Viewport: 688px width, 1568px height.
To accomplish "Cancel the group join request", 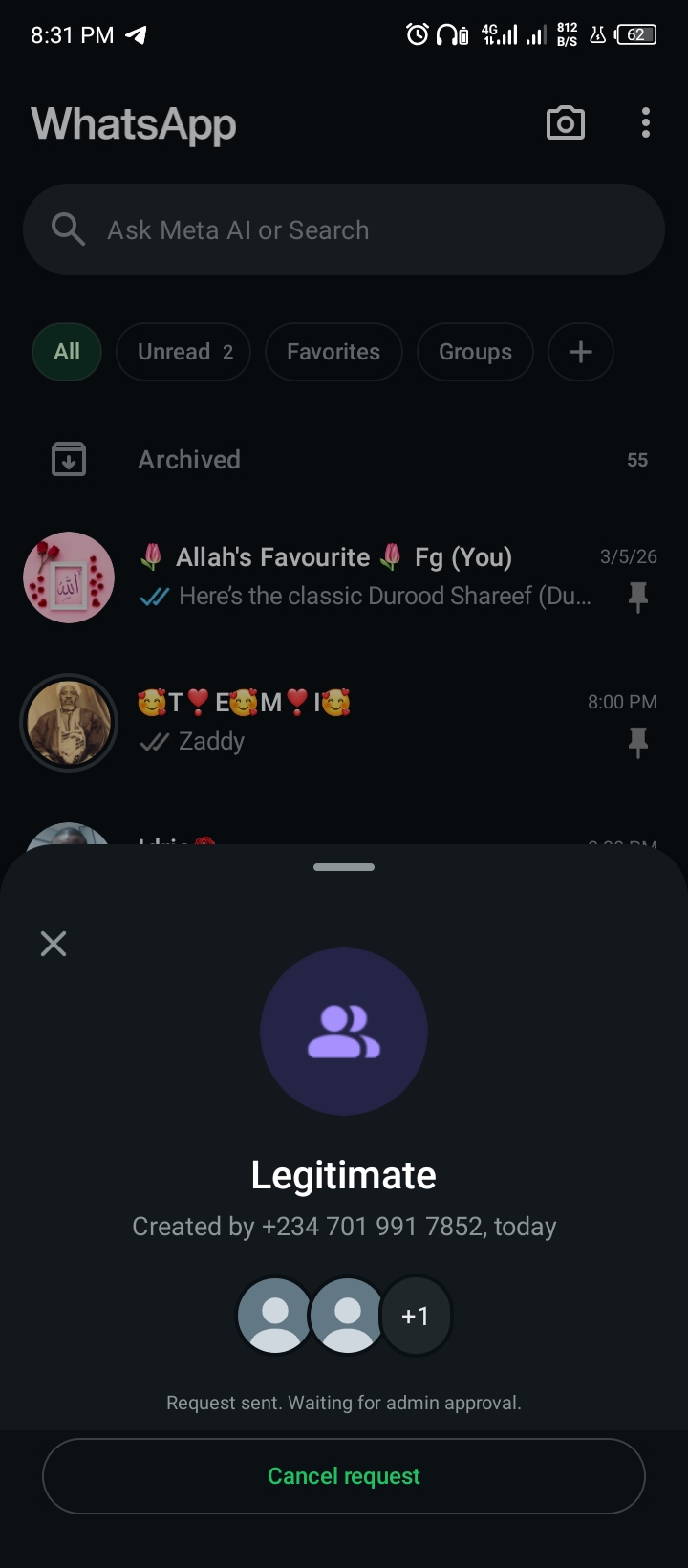I will coord(344,1476).
